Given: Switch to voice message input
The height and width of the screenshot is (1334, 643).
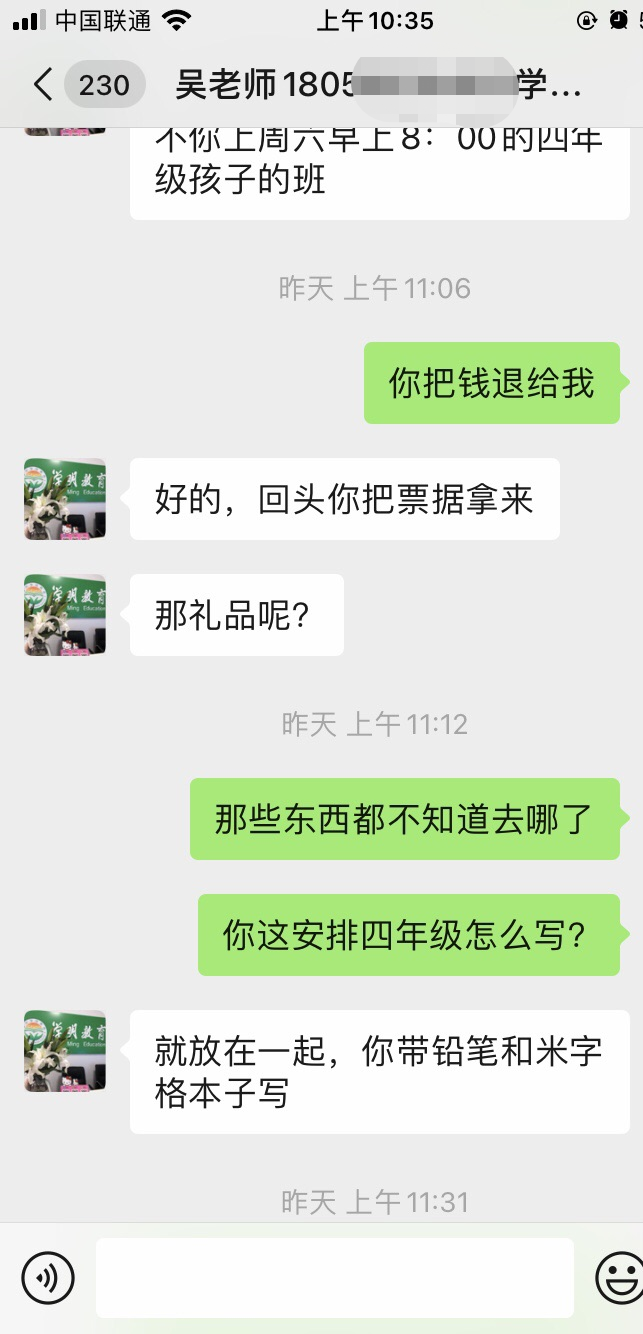Looking at the screenshot, I should click(48, 1277).
